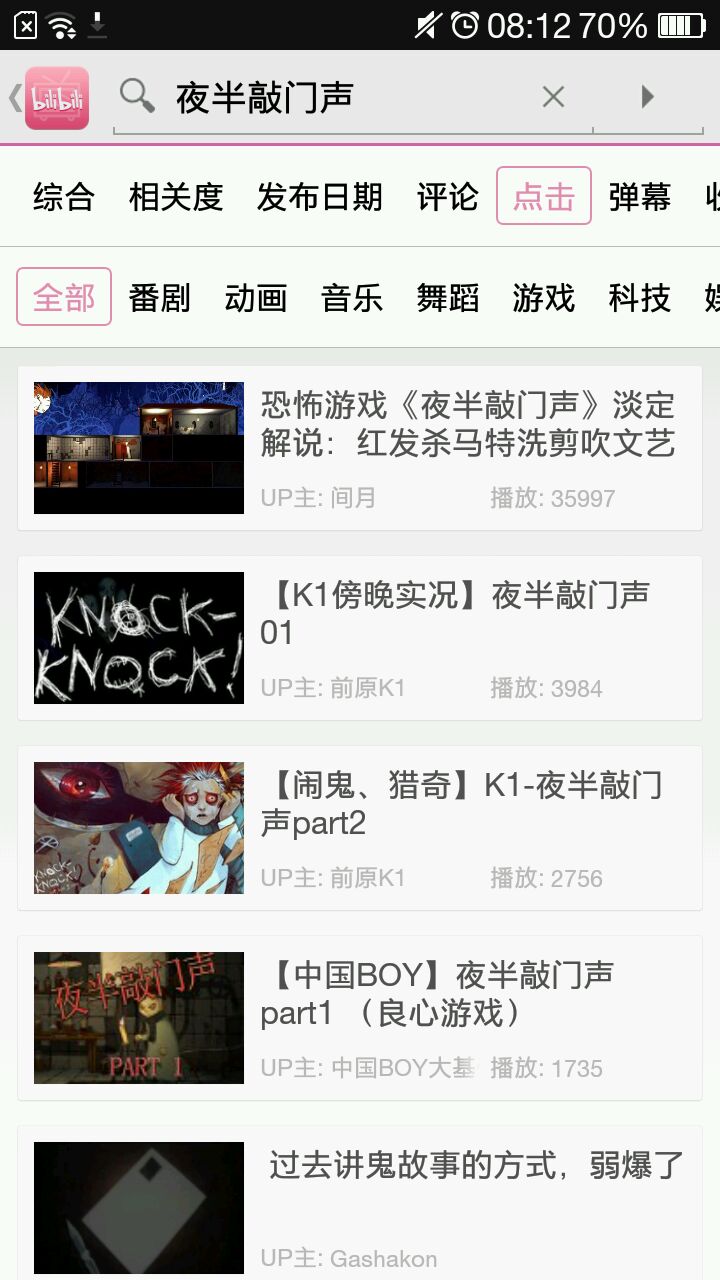720x1280 pixels.
Task: Filter results to 动画 category
Action: pyautogui.click(x=255, y=298)
